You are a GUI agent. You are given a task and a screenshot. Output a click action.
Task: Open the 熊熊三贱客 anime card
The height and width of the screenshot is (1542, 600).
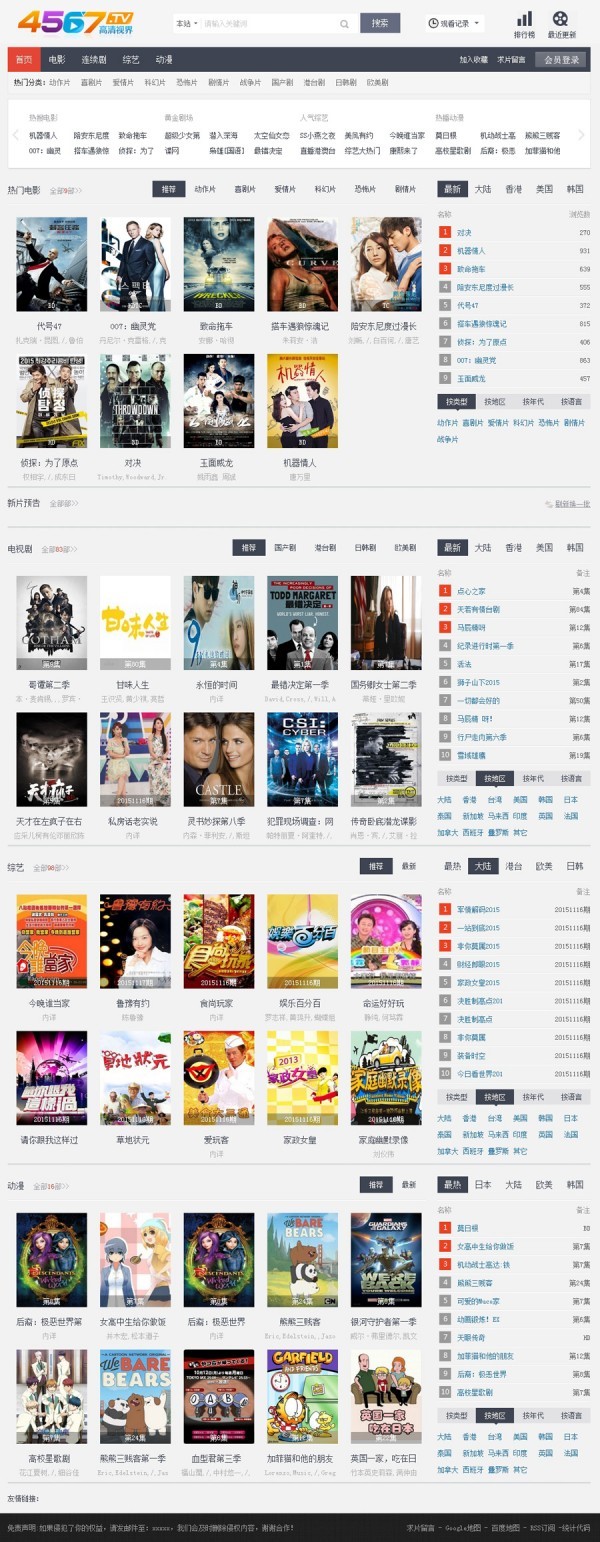(301, 1260)
